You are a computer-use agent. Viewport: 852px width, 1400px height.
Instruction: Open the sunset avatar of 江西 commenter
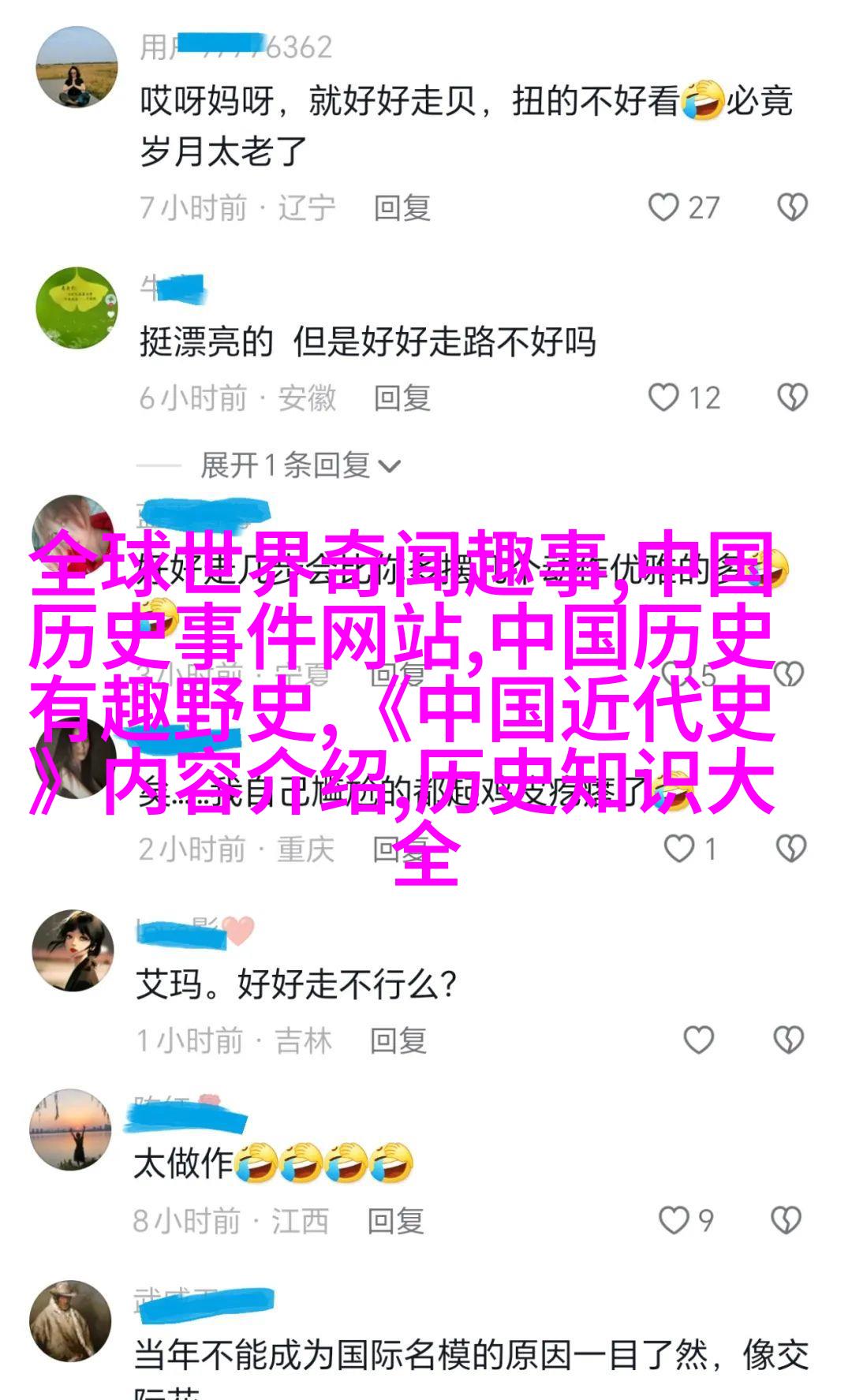[70, 1130]
